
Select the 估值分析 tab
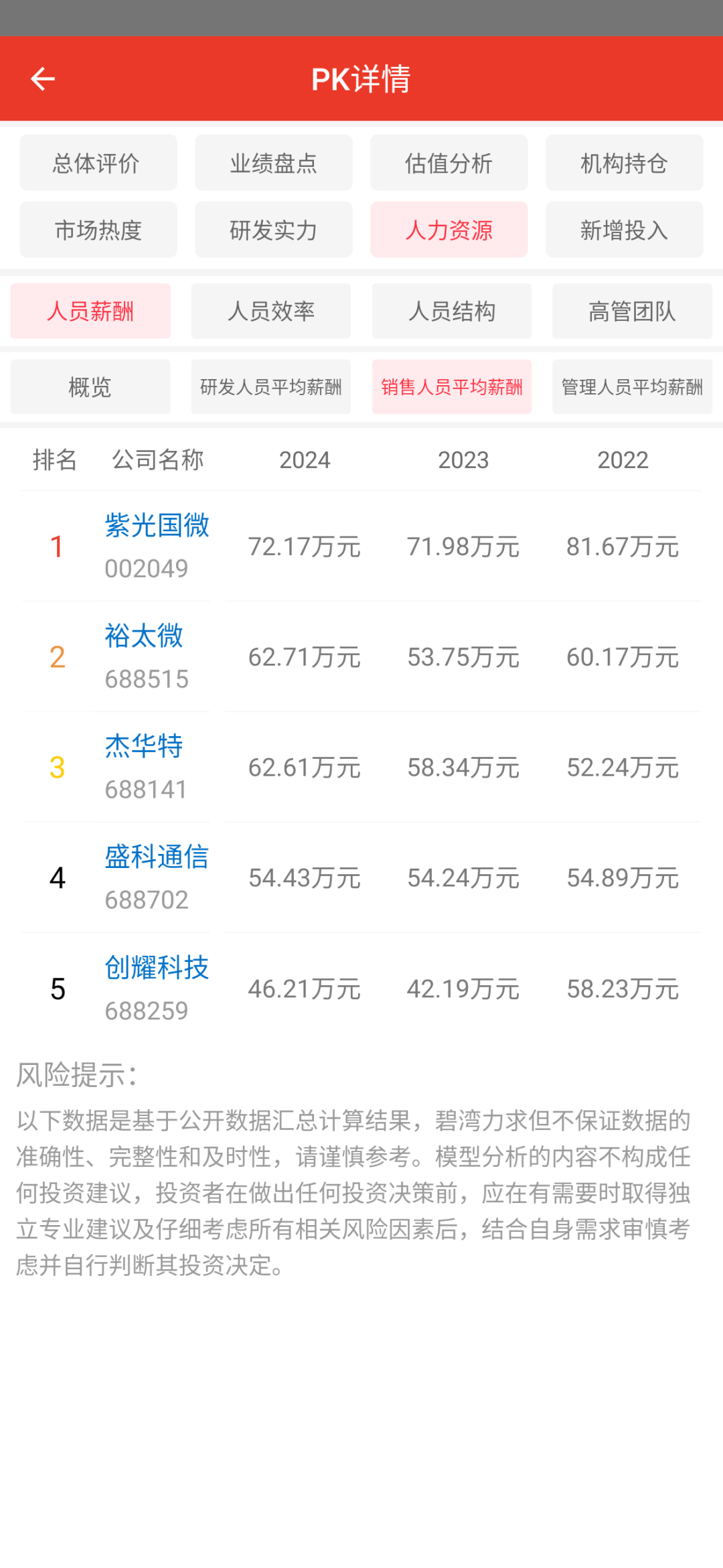click(x=449, y=163)
